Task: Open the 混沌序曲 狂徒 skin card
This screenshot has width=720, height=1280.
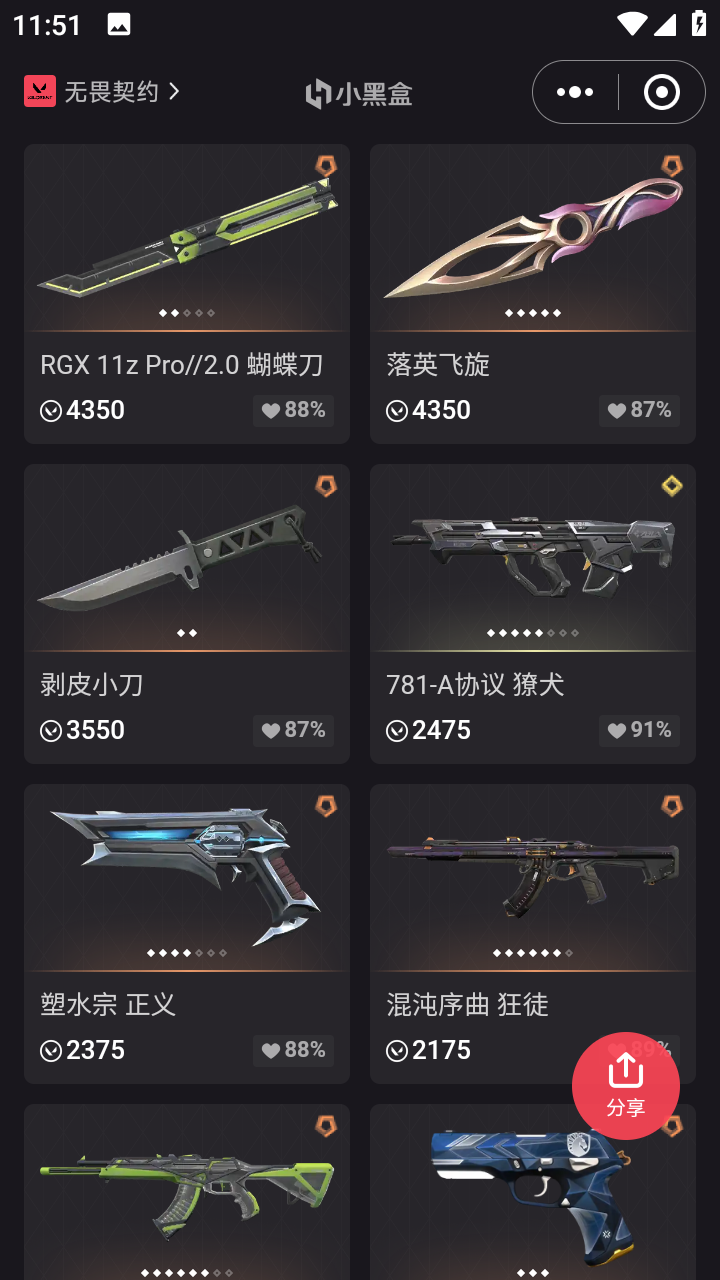Action: pyautogui.click(x=533, y=934)
